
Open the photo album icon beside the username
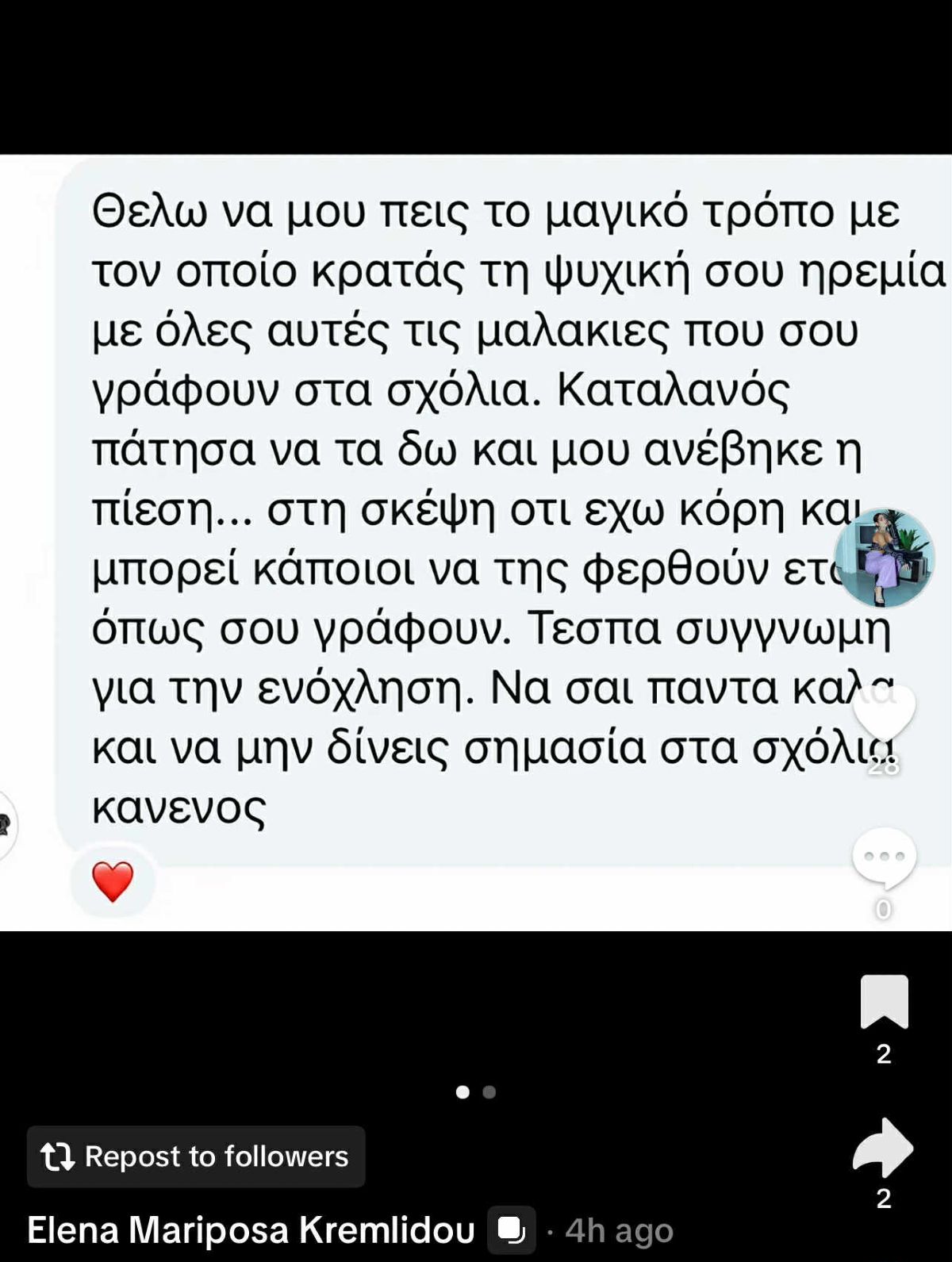click(511, 1229)
